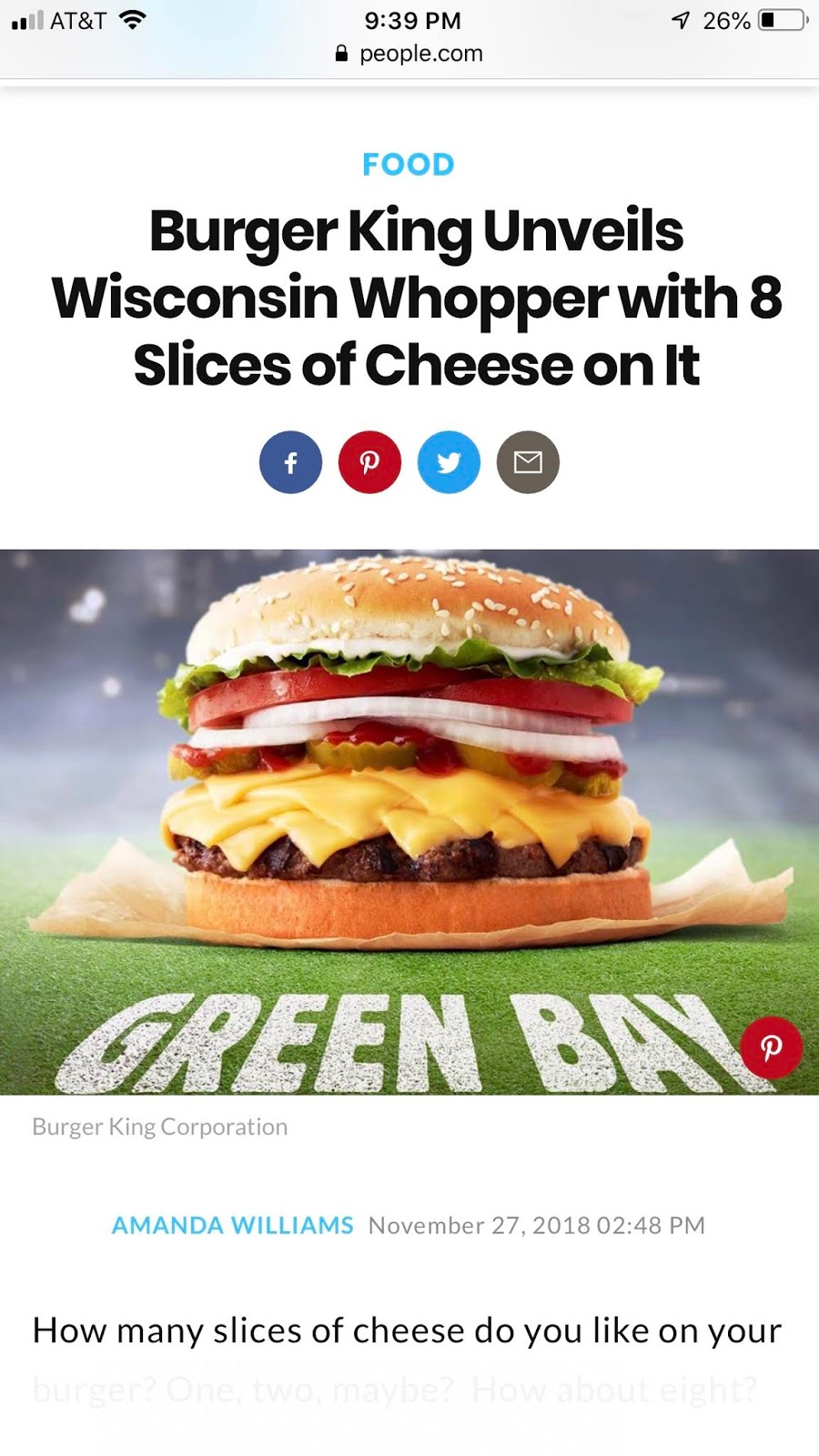819x1456 pixels.
Task: Open author Amanda Williams' page
Action: coord(232,1225)
